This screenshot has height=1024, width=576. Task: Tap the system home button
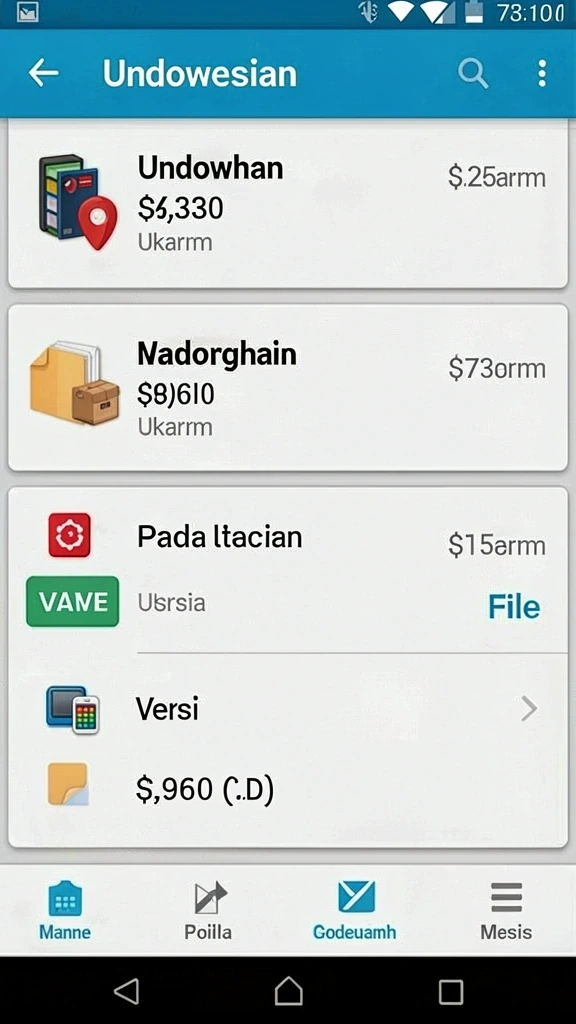click(x=289, y=991)
